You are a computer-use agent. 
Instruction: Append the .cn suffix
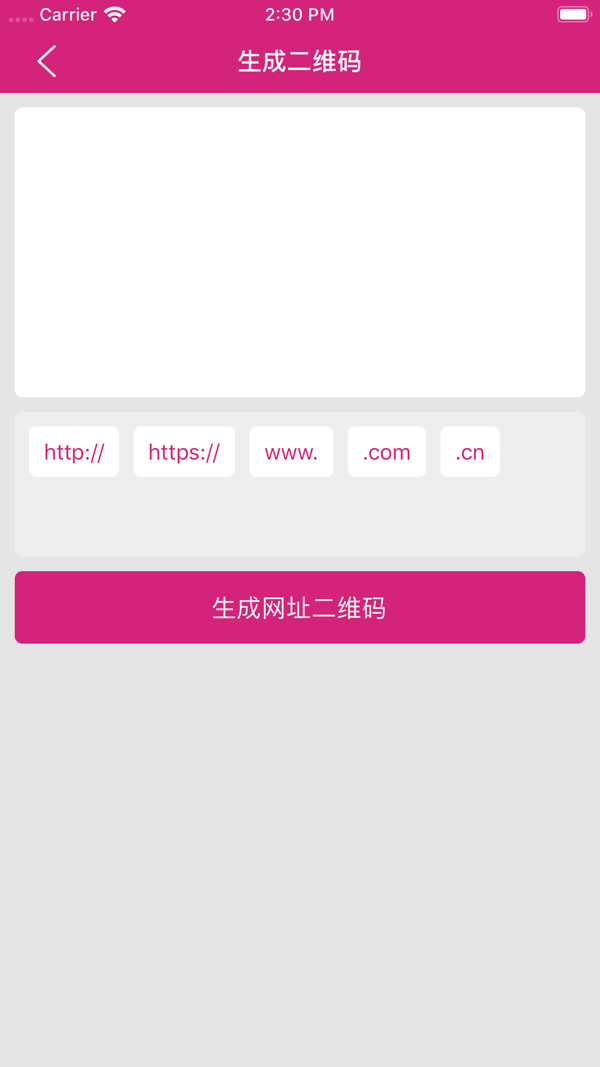click(x=470, y=452)
